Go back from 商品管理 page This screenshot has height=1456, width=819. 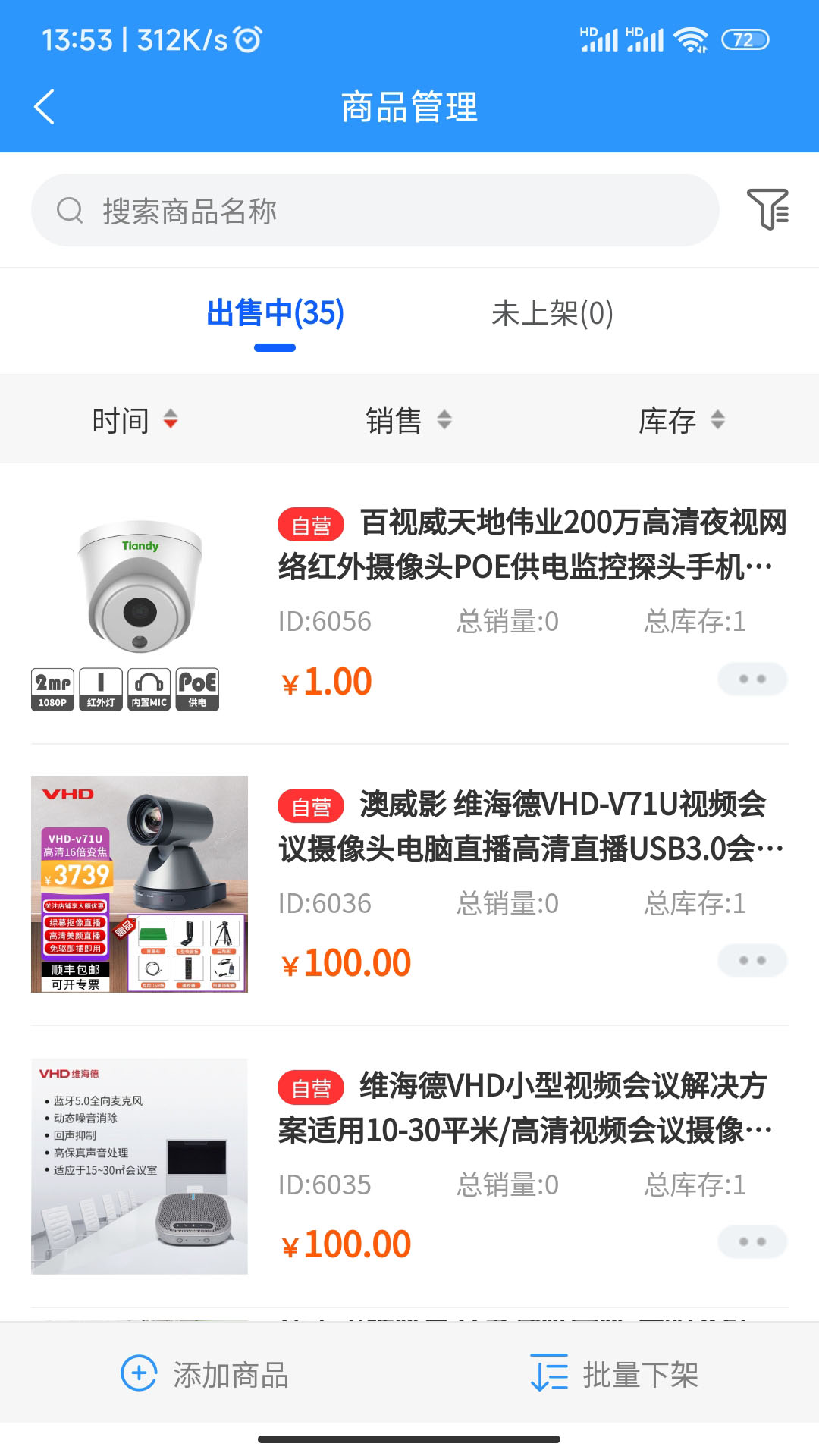click(x=45, y=106)
